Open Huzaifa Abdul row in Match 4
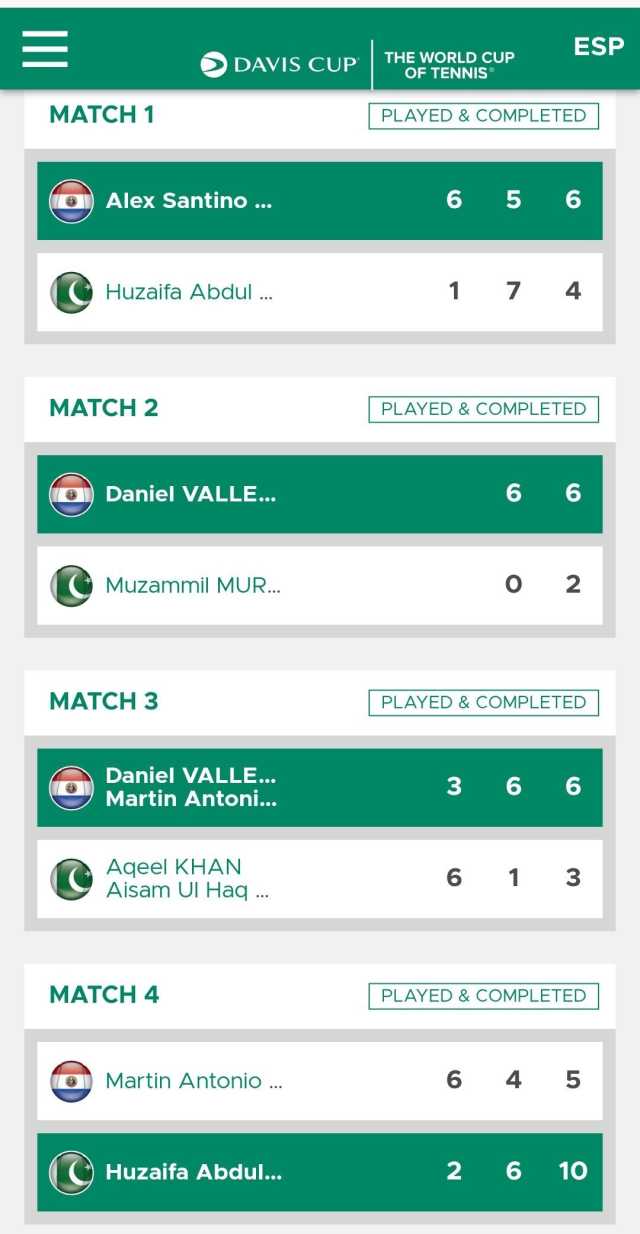 tap(320, 1172)
